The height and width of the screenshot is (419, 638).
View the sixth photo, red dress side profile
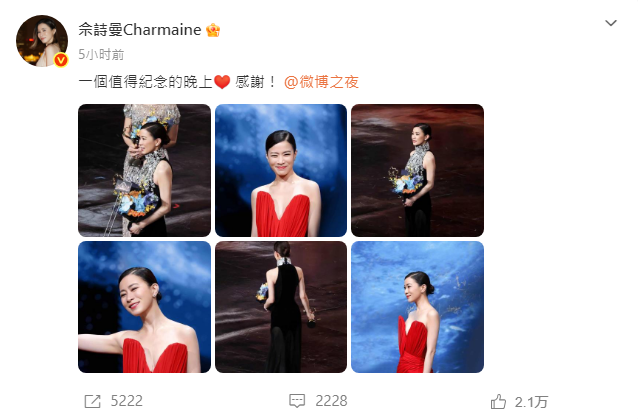tap(417, 306)
